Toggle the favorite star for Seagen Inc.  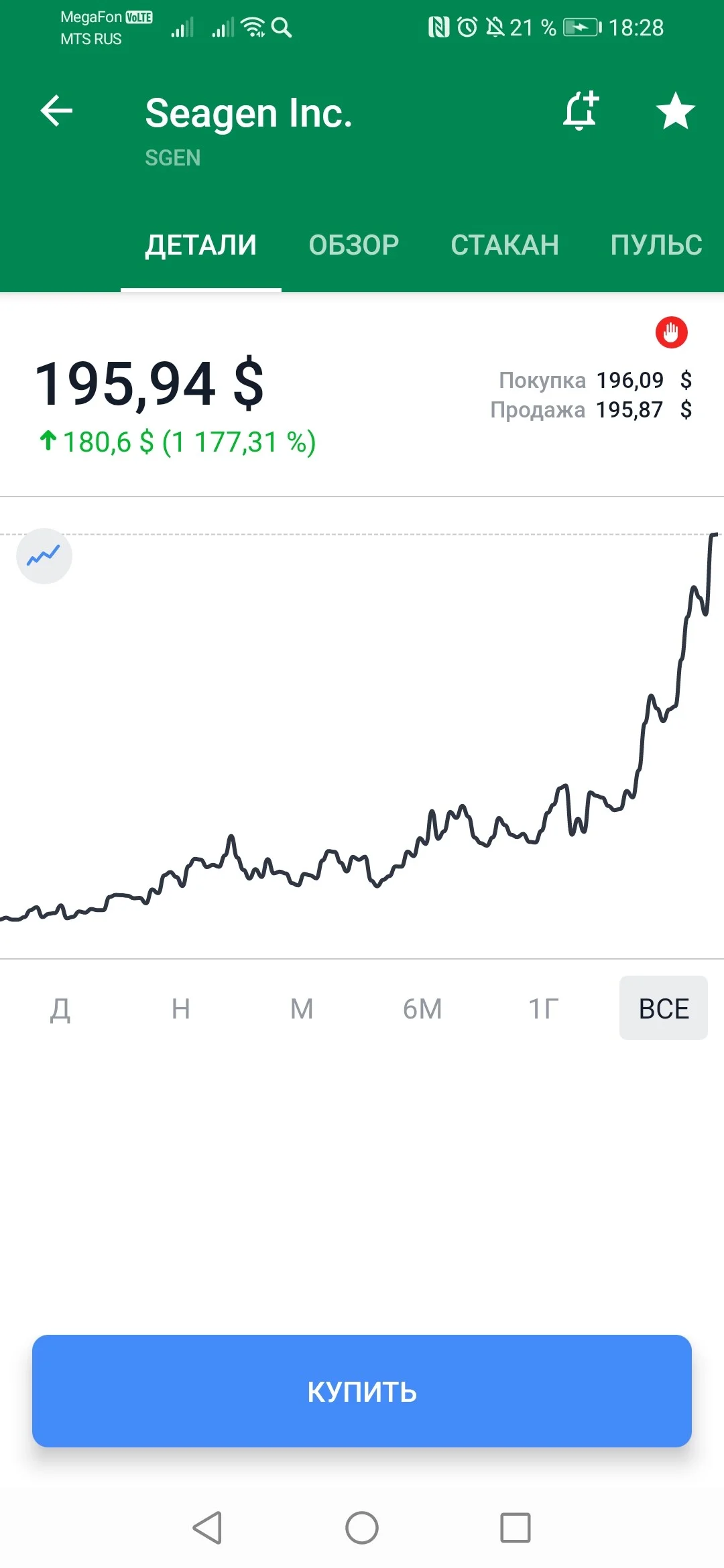[675, 111]
